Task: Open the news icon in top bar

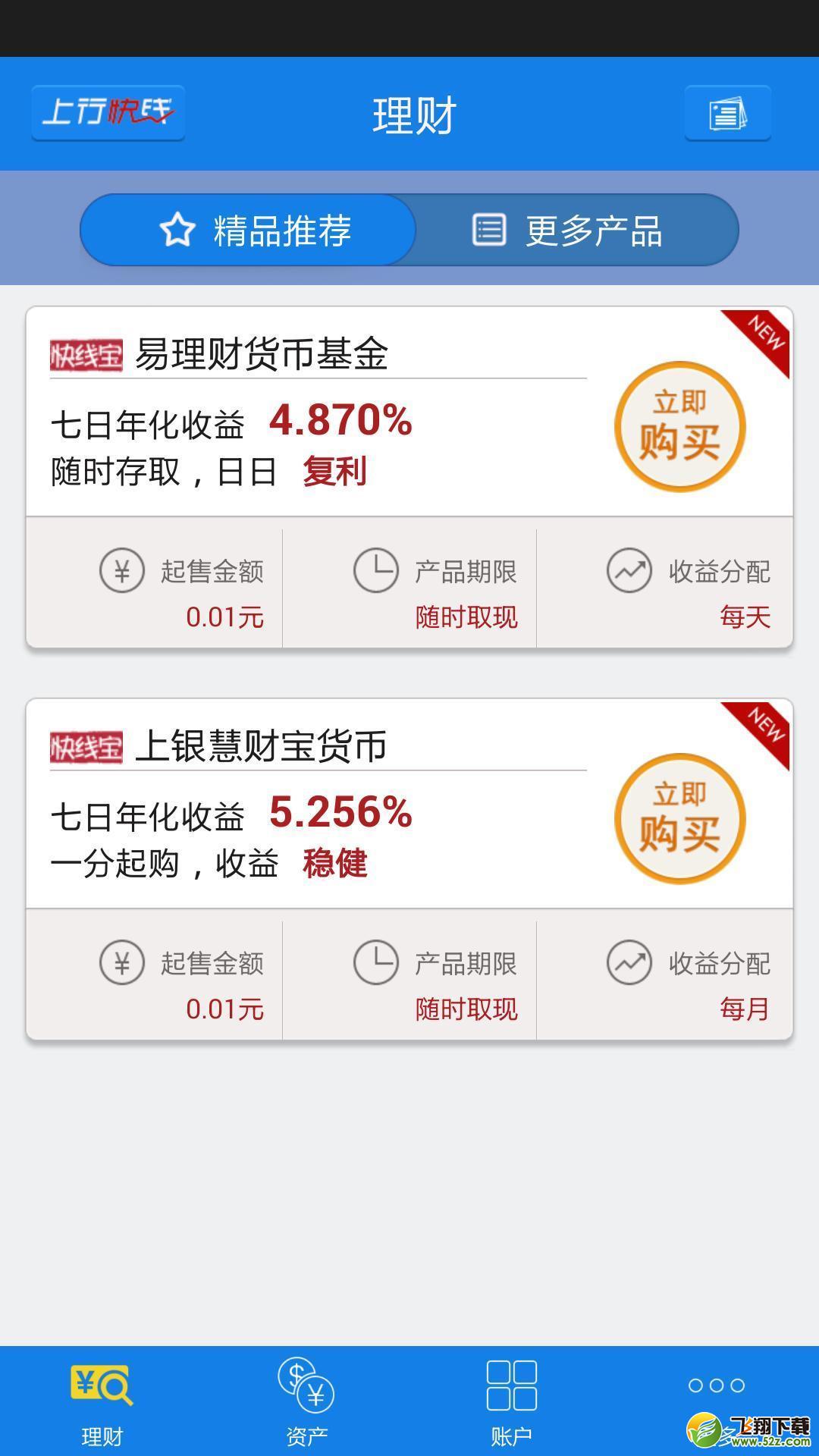Action: tap(727, 114)
